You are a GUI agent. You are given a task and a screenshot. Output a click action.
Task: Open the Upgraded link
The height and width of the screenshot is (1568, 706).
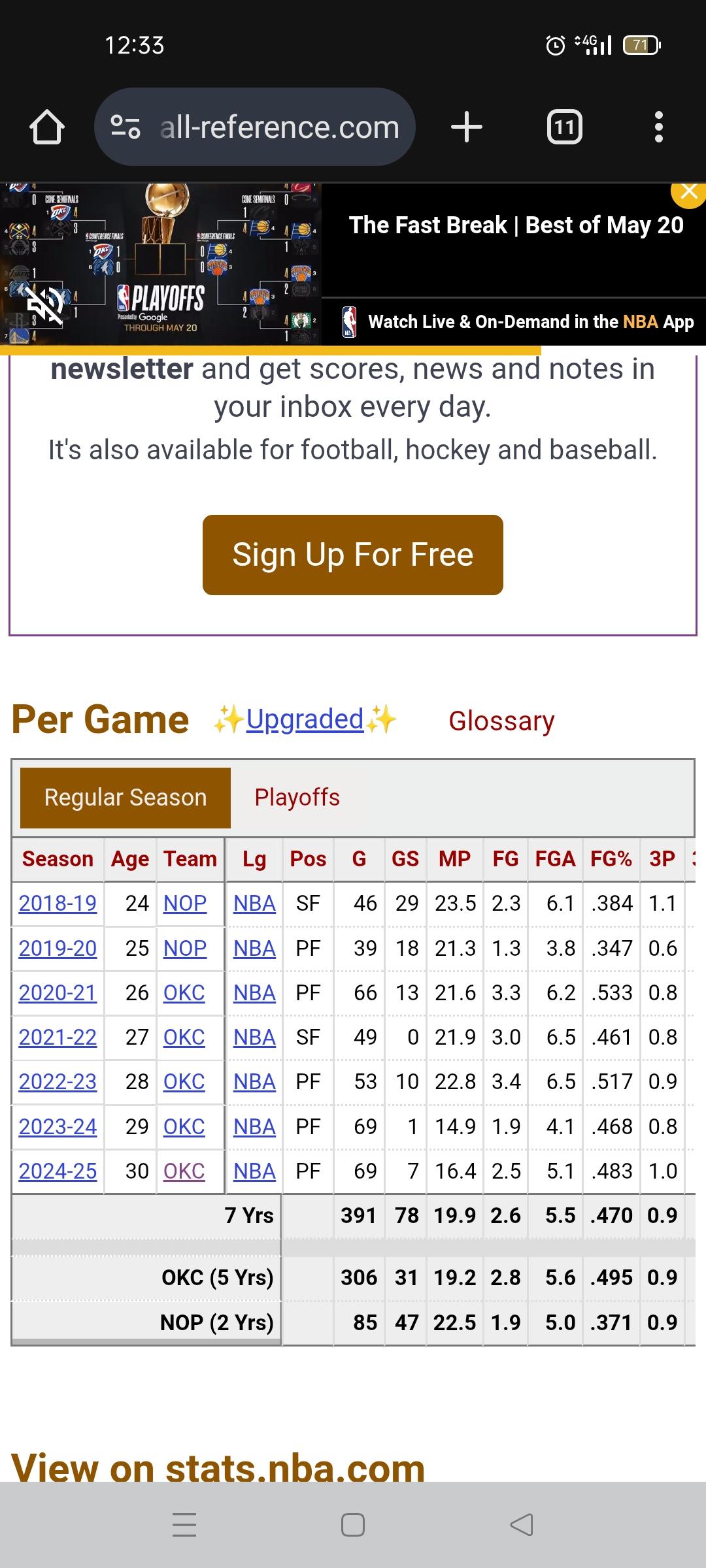click(x=305, y=719)
